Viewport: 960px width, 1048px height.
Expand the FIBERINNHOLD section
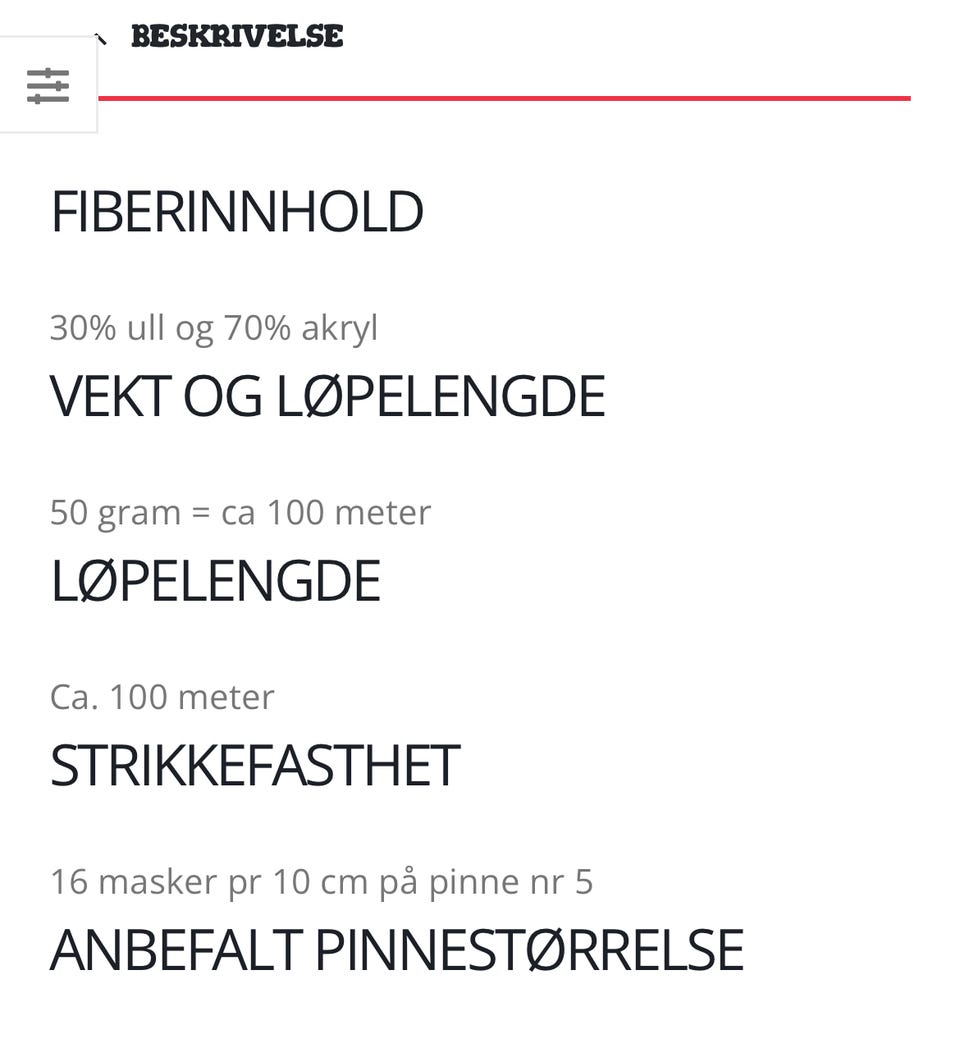coord(237,211)
